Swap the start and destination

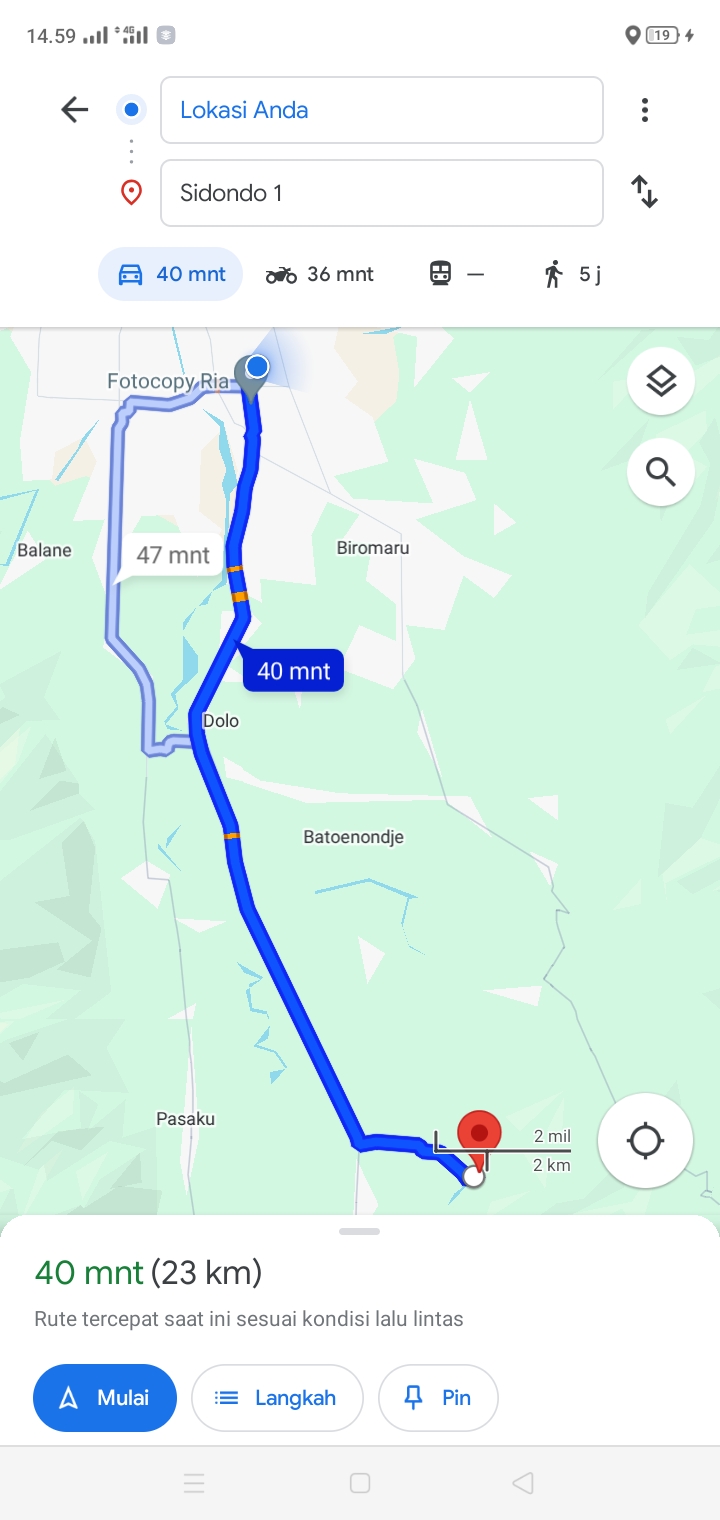645,192
